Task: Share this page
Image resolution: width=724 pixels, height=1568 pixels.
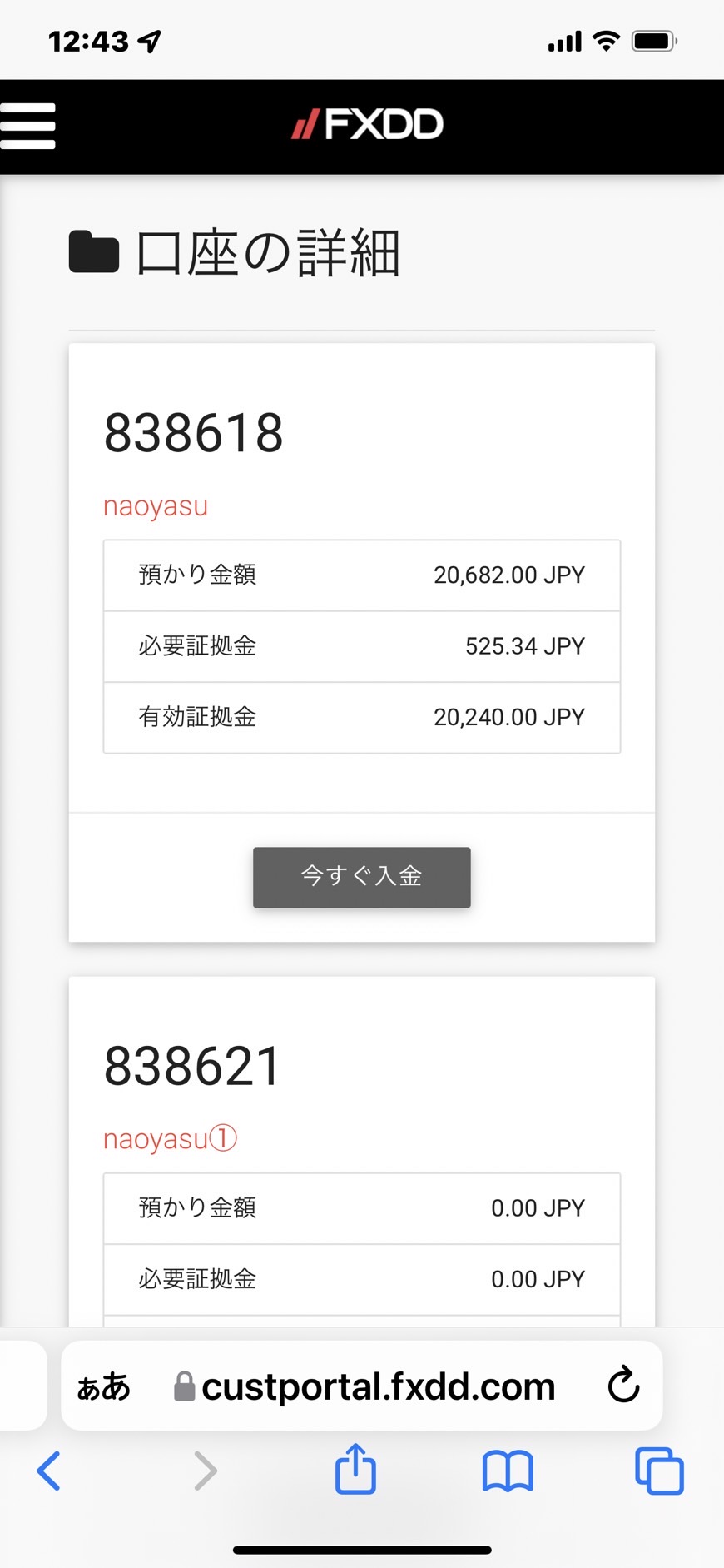Action: tap(356, 1468)
